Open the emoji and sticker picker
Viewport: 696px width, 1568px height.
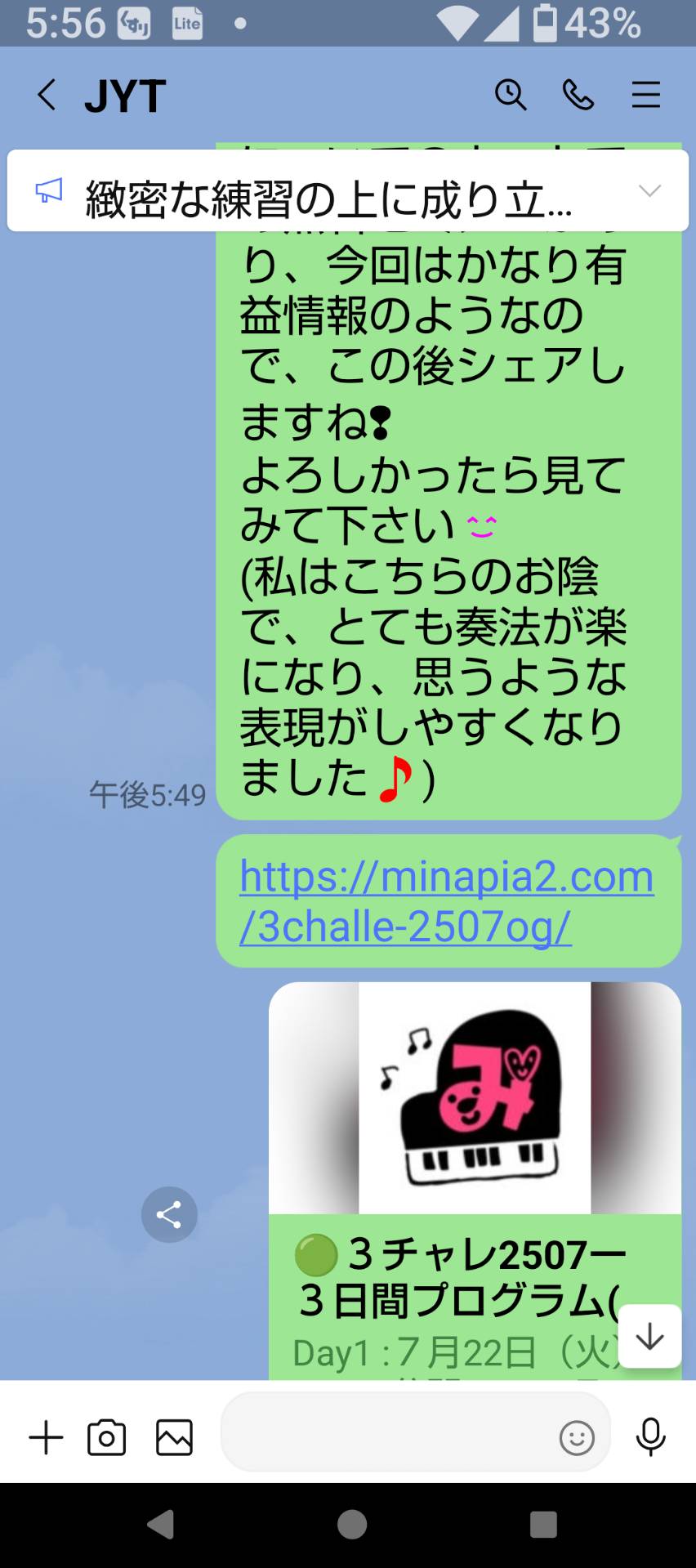tap(577, 1438)
